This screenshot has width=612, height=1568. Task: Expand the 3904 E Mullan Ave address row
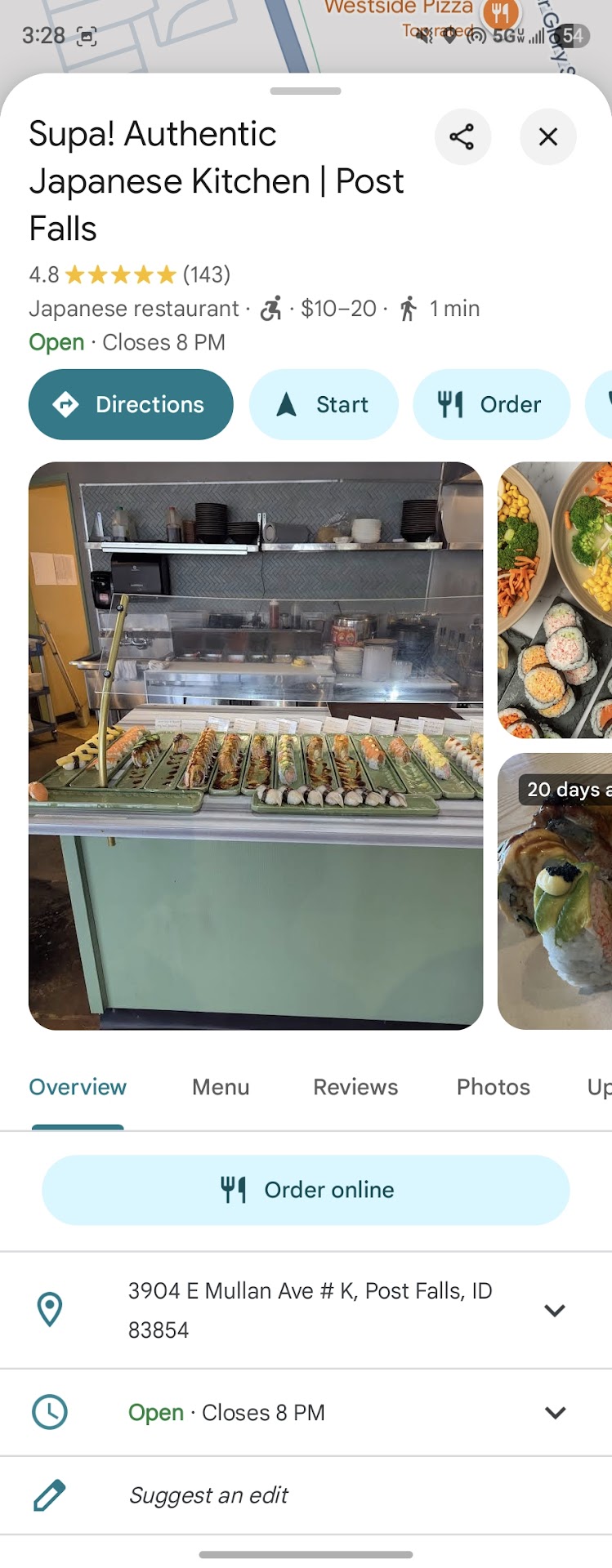pyautogui.click(x=555, y=1310)
